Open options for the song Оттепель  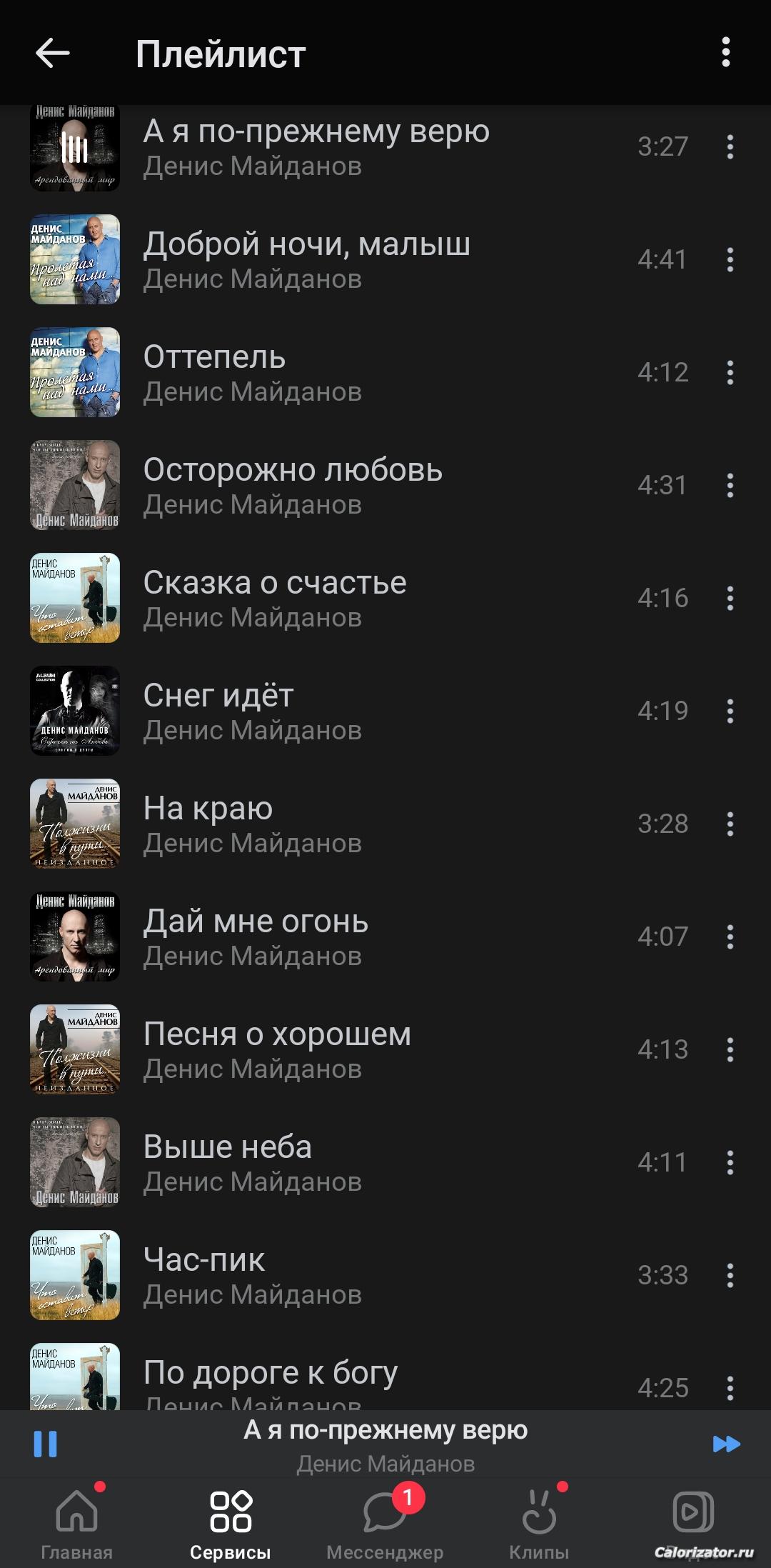(x=730, y=372)
